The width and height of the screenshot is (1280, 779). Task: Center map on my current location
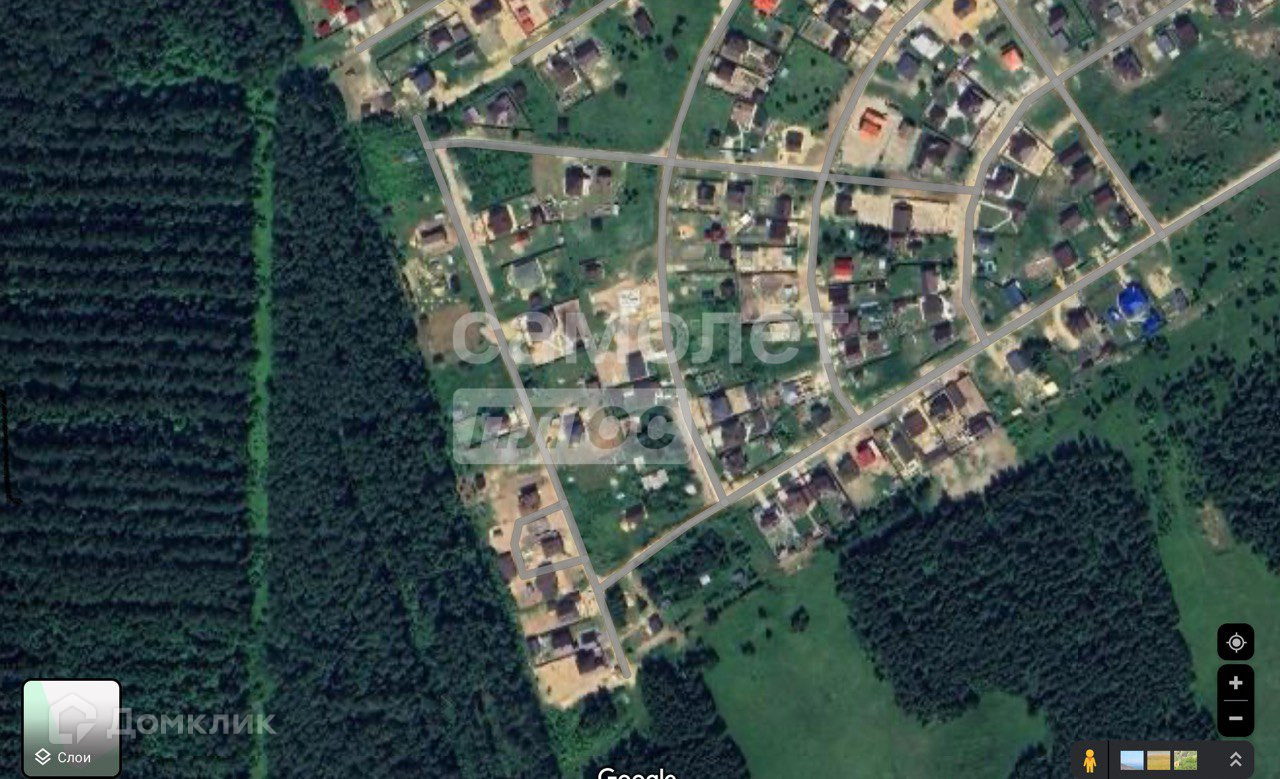click(x=1236, y=642)
